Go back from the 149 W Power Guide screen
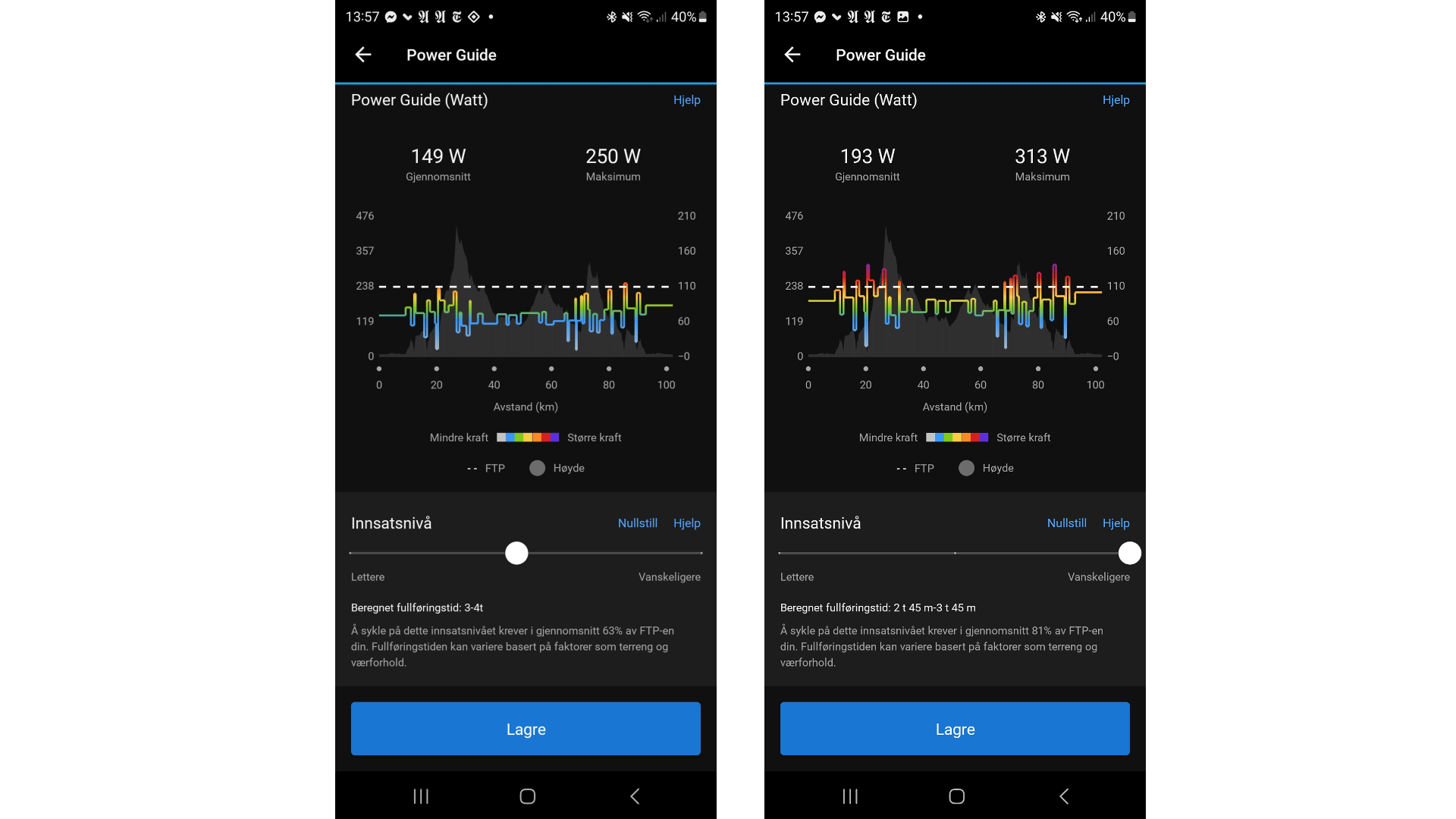The height and width of the screenshot is (819, 1456). [363, 55]
